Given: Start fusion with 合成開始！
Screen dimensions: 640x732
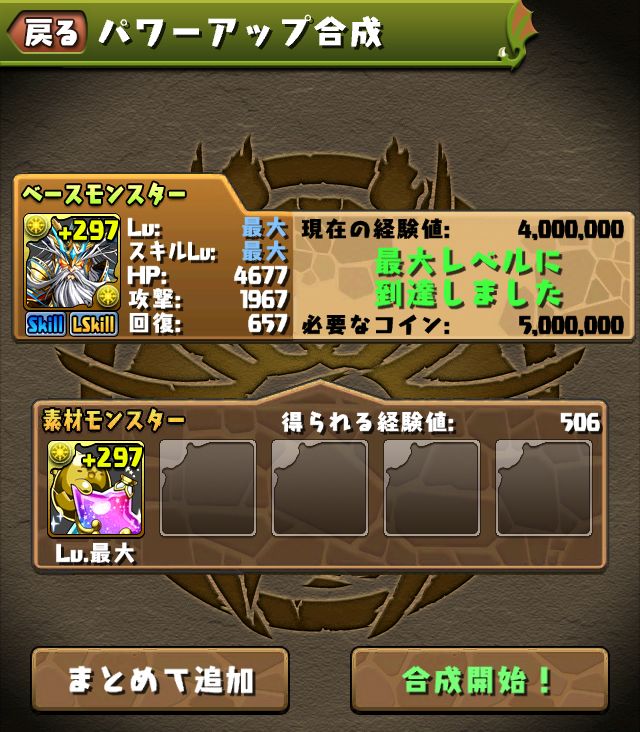Looking at the screenshot, I should [x=479, y=681].
